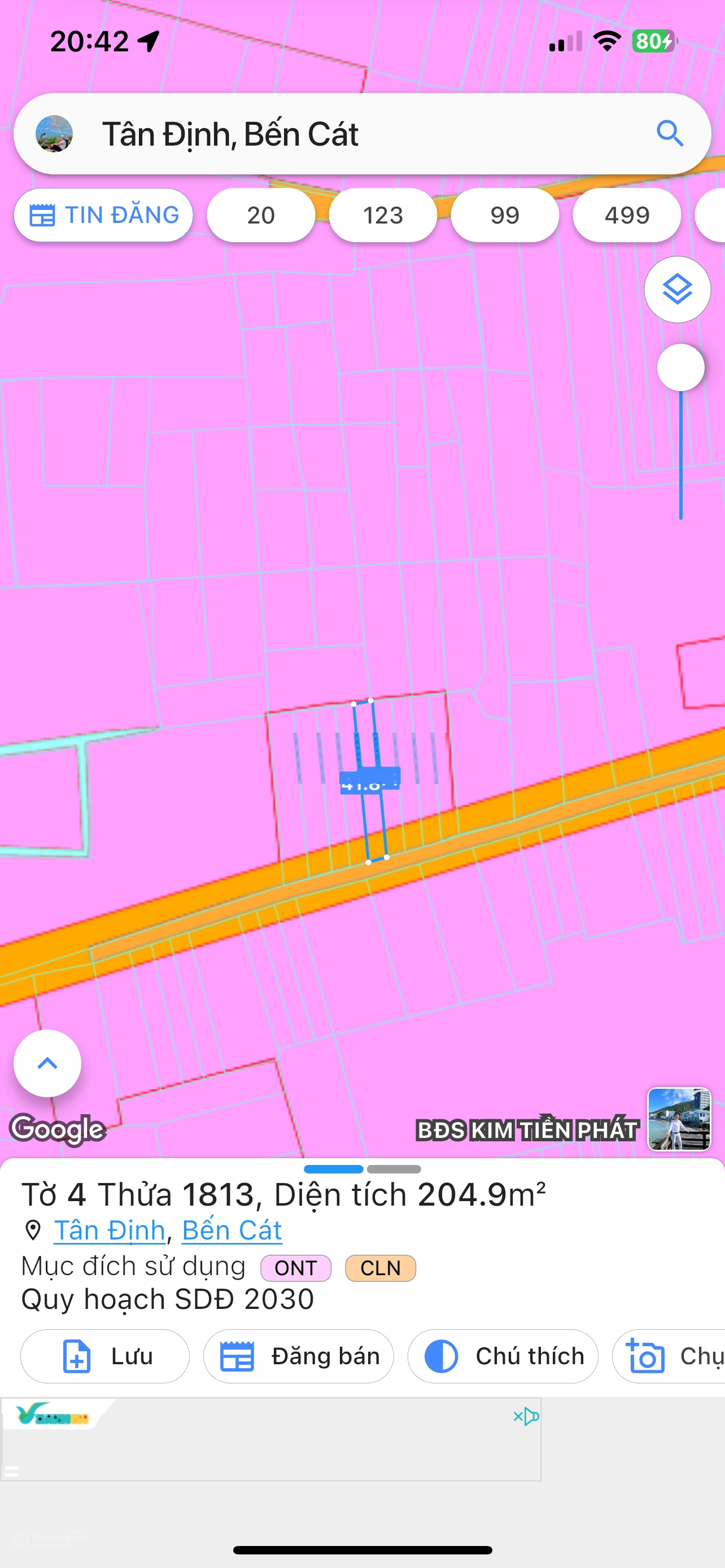Open the map layers button
The height and width of the screenshot is (1568, 725).
(677, 289)
